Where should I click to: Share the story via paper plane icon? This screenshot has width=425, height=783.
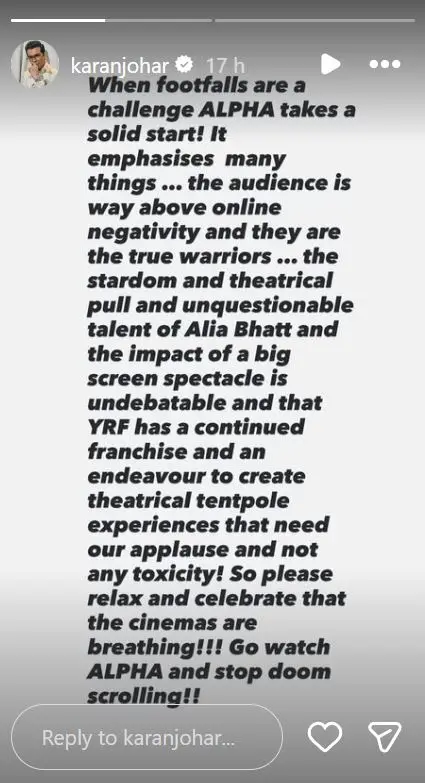pos(385,737)
